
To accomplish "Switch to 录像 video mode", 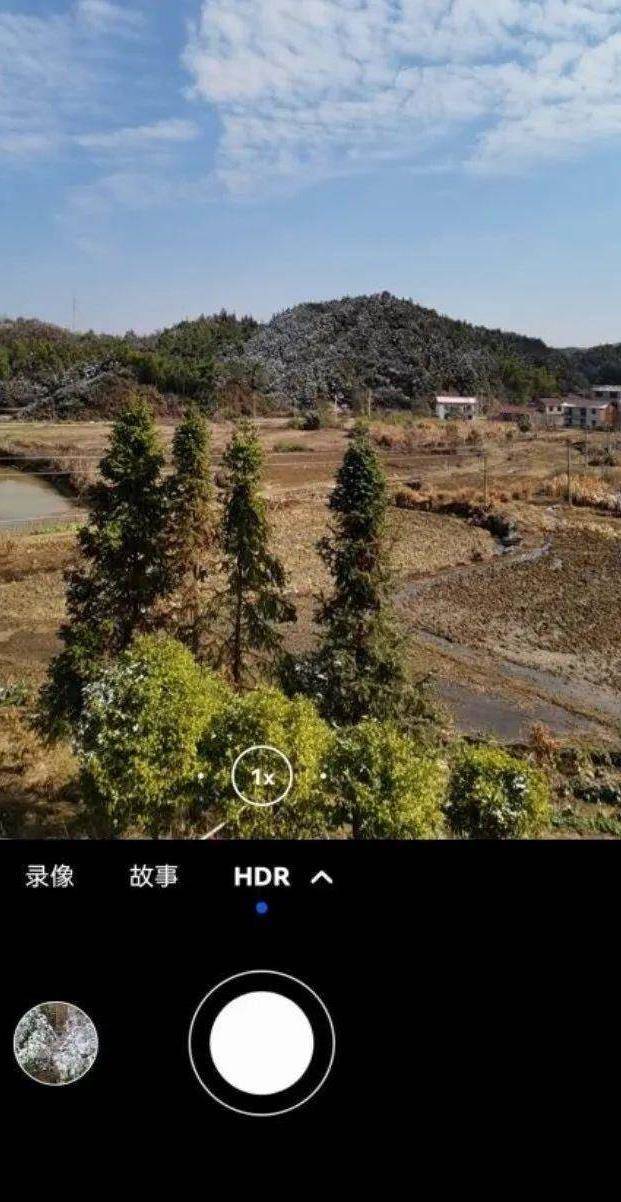I will click(50, 877).
